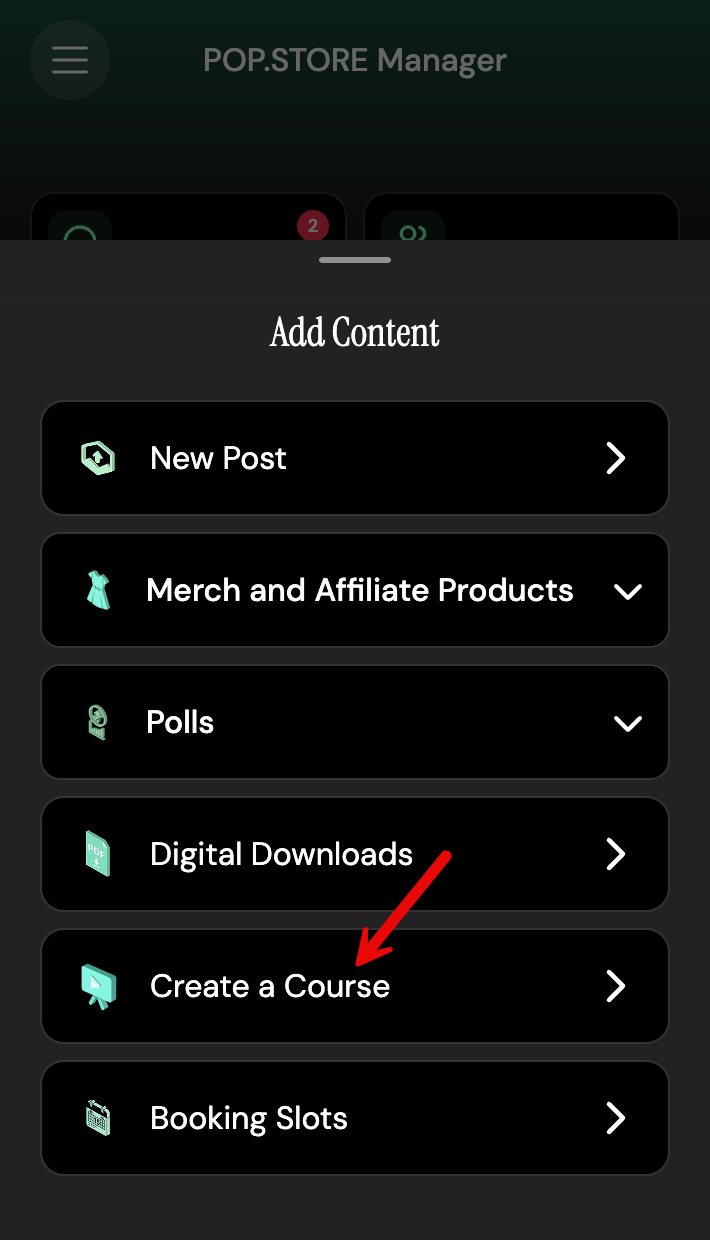
Task: Open Booking Slots
Action: (x=354, y=1118)
